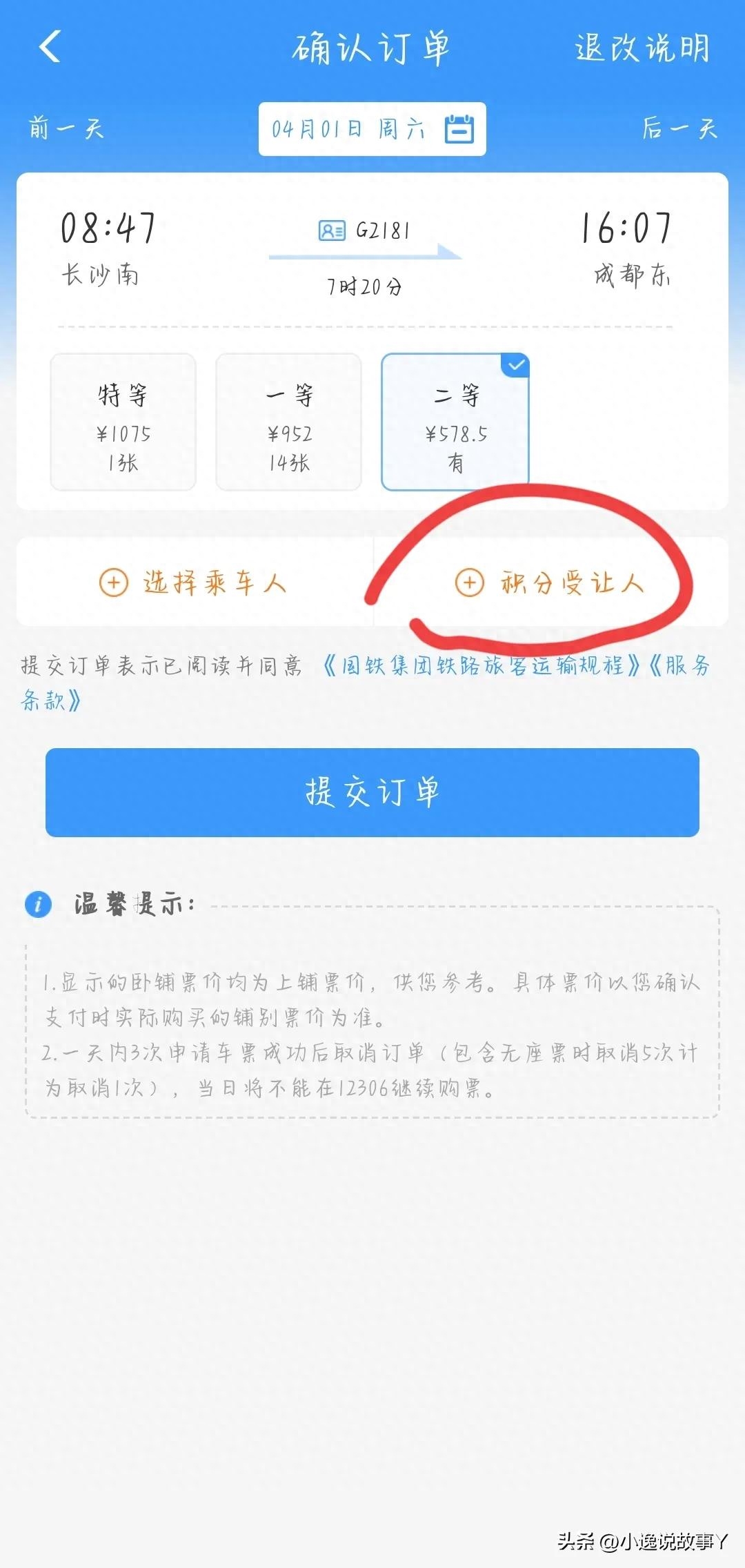745x1568 pixels.
Task: Read 国铁集团铁路旅客运输规程 link
Action: click(x=481, y=665)
